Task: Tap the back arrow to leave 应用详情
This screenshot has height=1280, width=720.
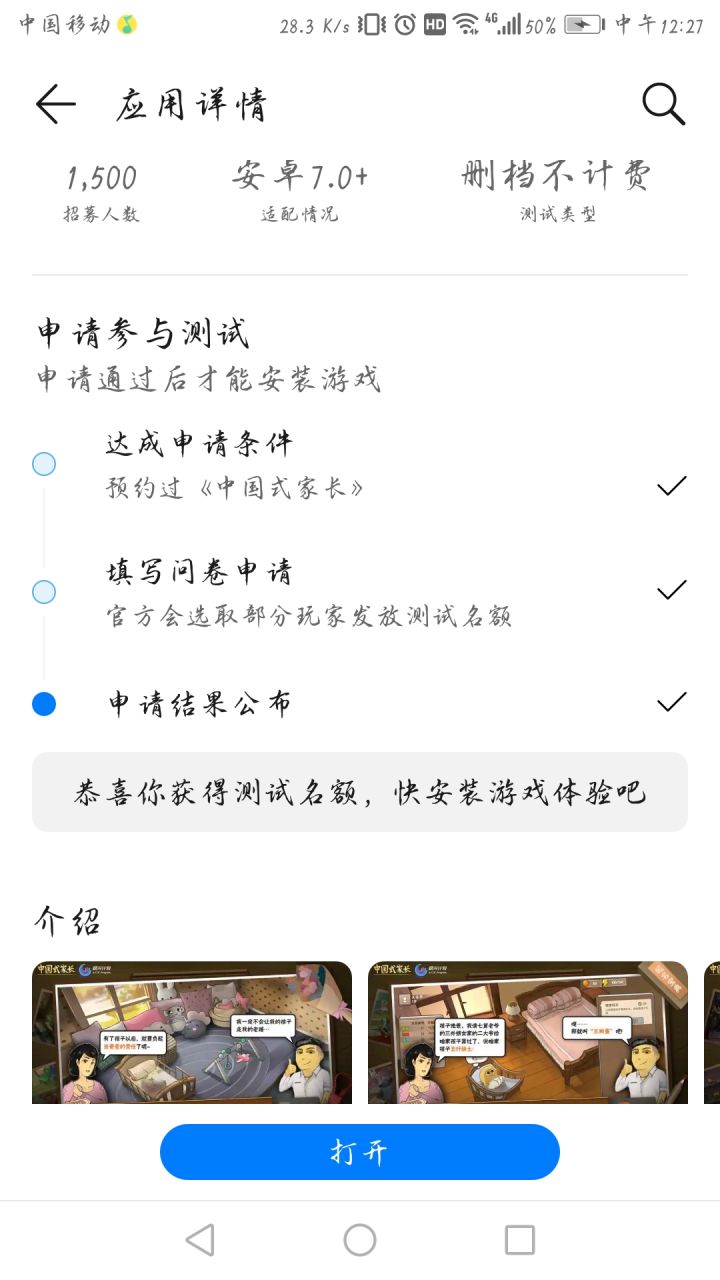Action: tap(55, 104)
